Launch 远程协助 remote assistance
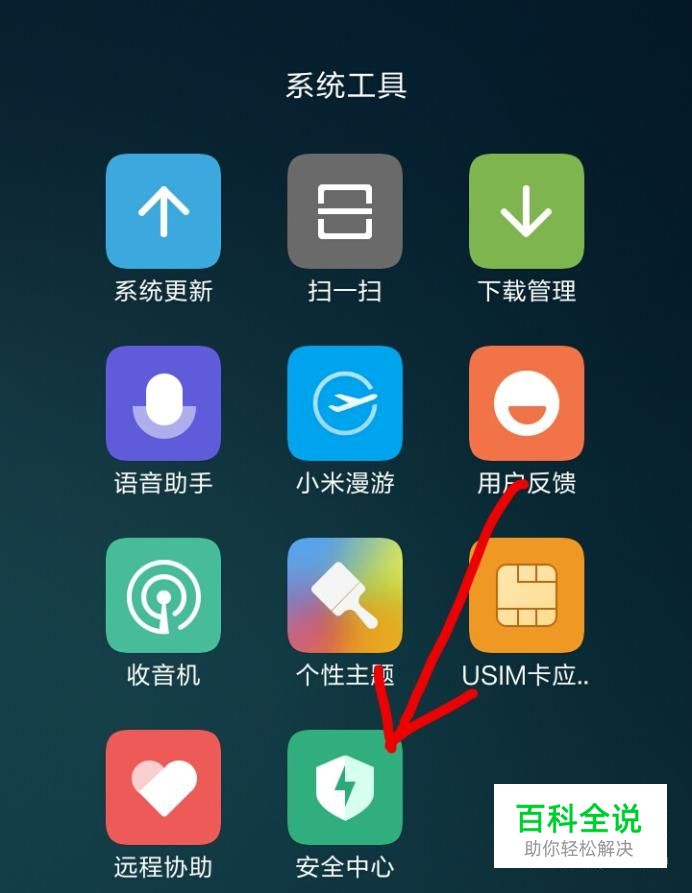The width and height of the screenshot is (692, 893). [x=163, y=787]
